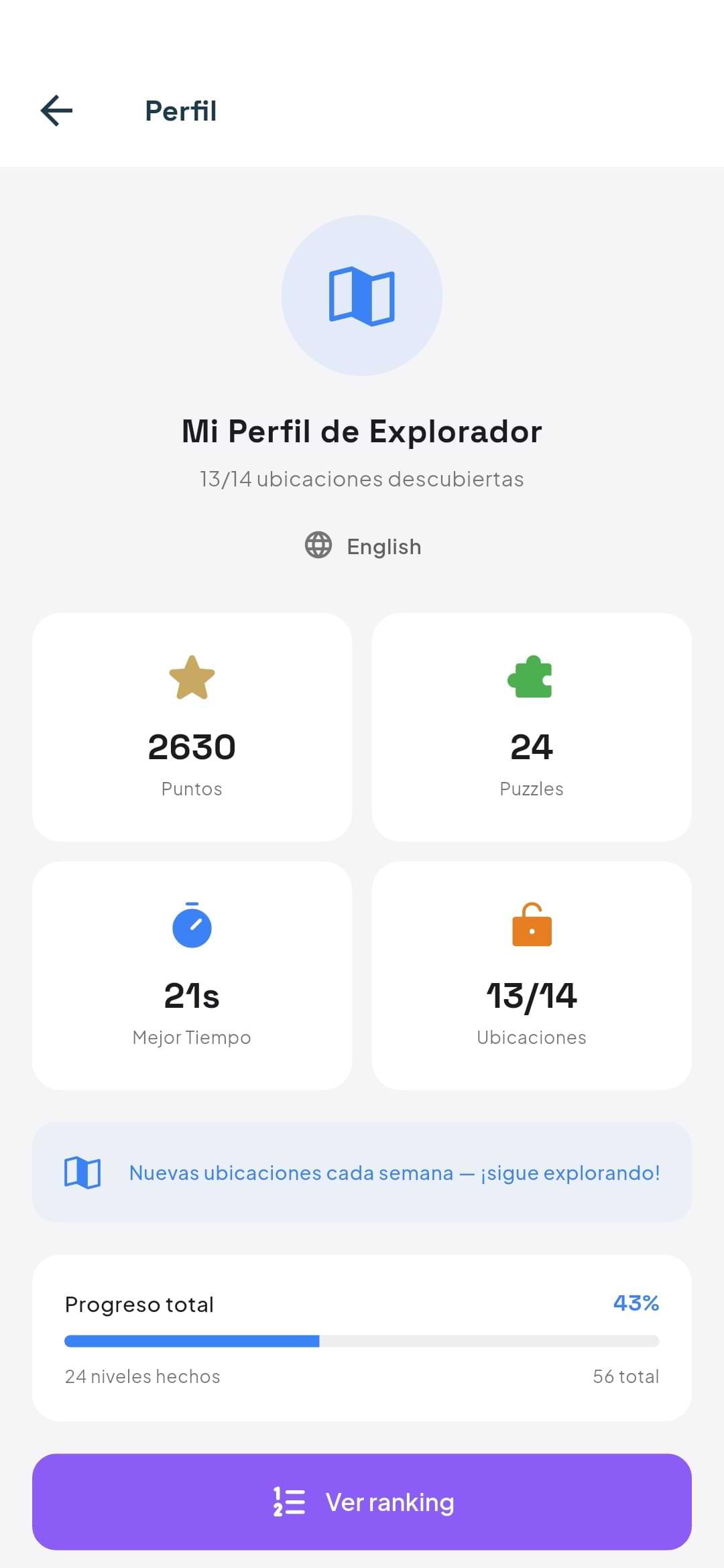Click the Progreso total progress bar

[362, 1341]
